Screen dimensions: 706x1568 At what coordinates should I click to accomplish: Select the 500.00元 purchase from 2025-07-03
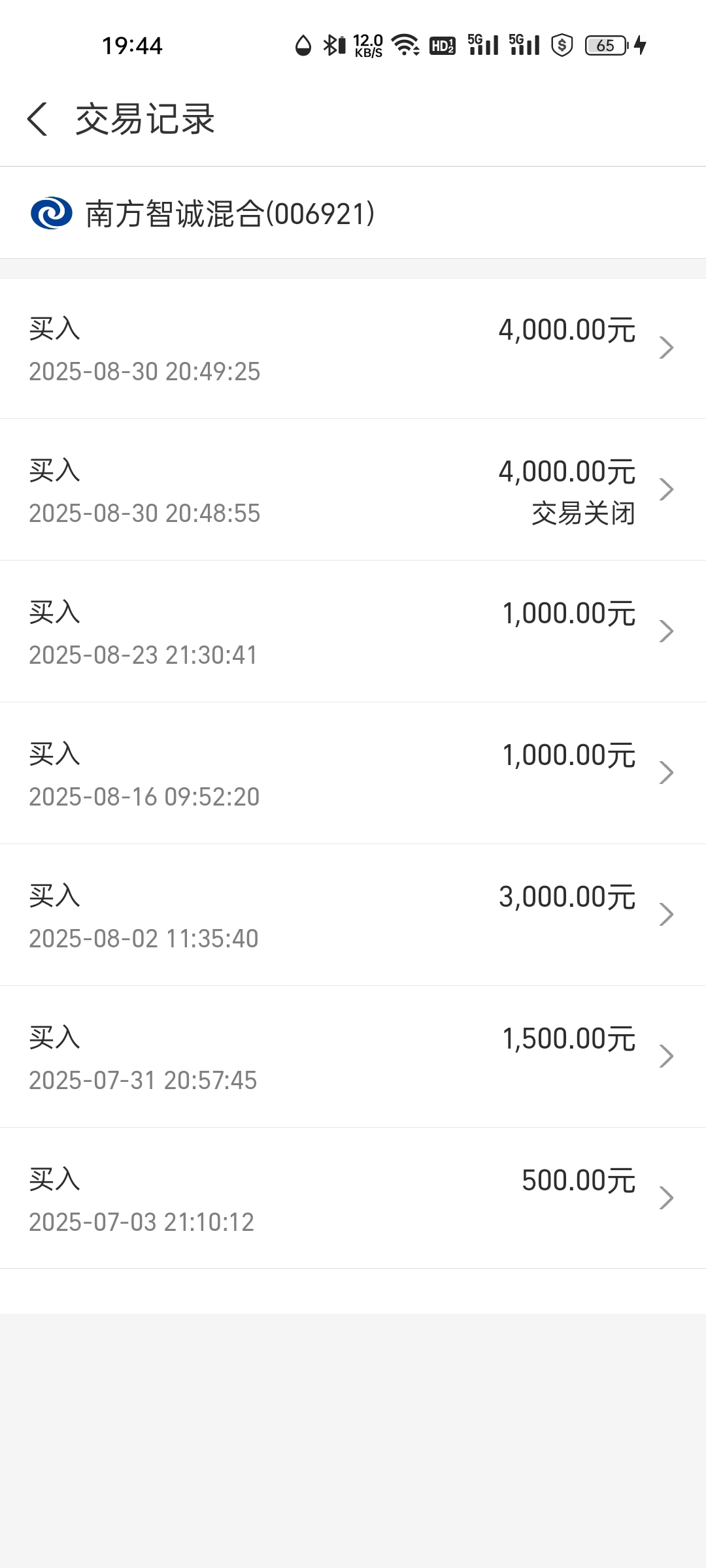pyautogui.click(x=353, y=1199)
